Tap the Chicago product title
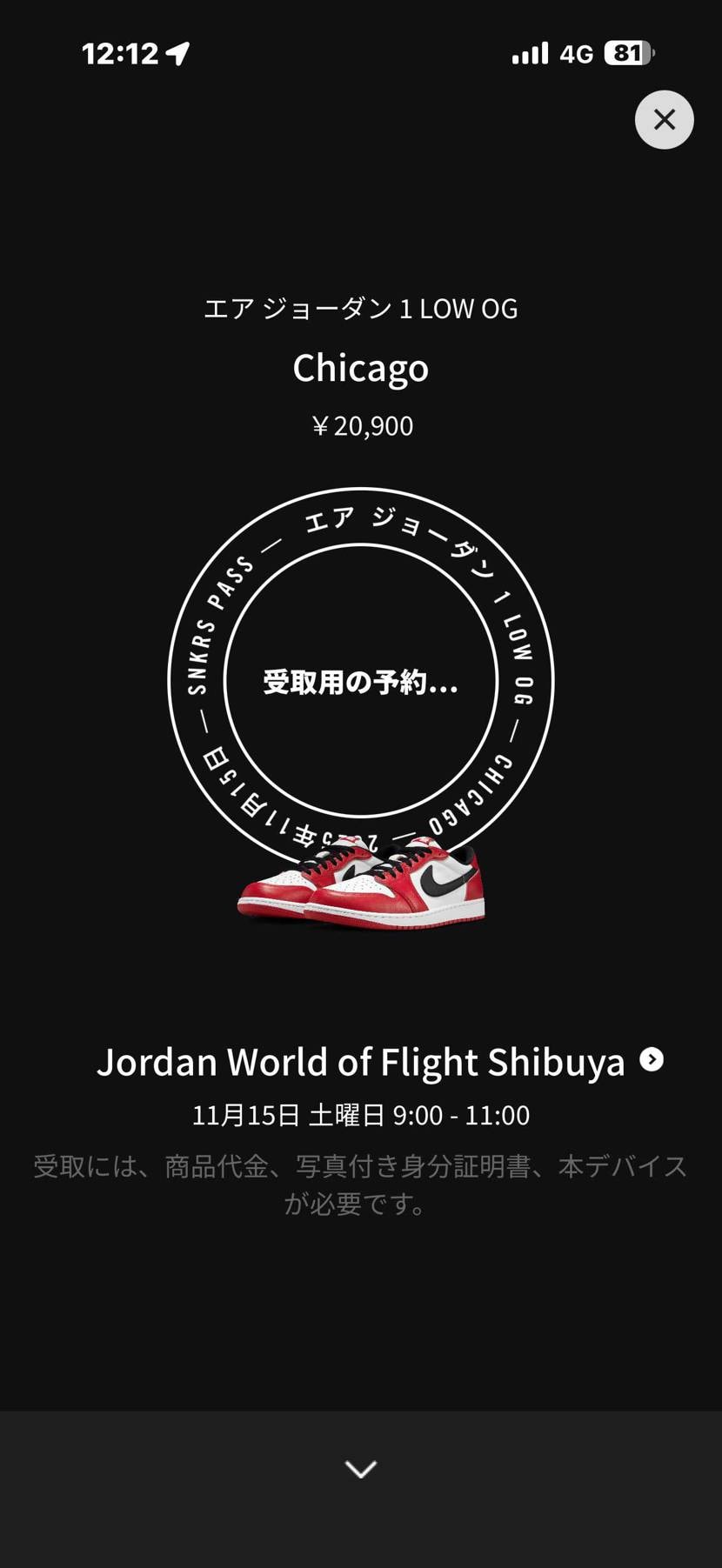Image resolution: width=722 pixels, height=1568 pixels. pyautogui.click(x=360, y=368)
